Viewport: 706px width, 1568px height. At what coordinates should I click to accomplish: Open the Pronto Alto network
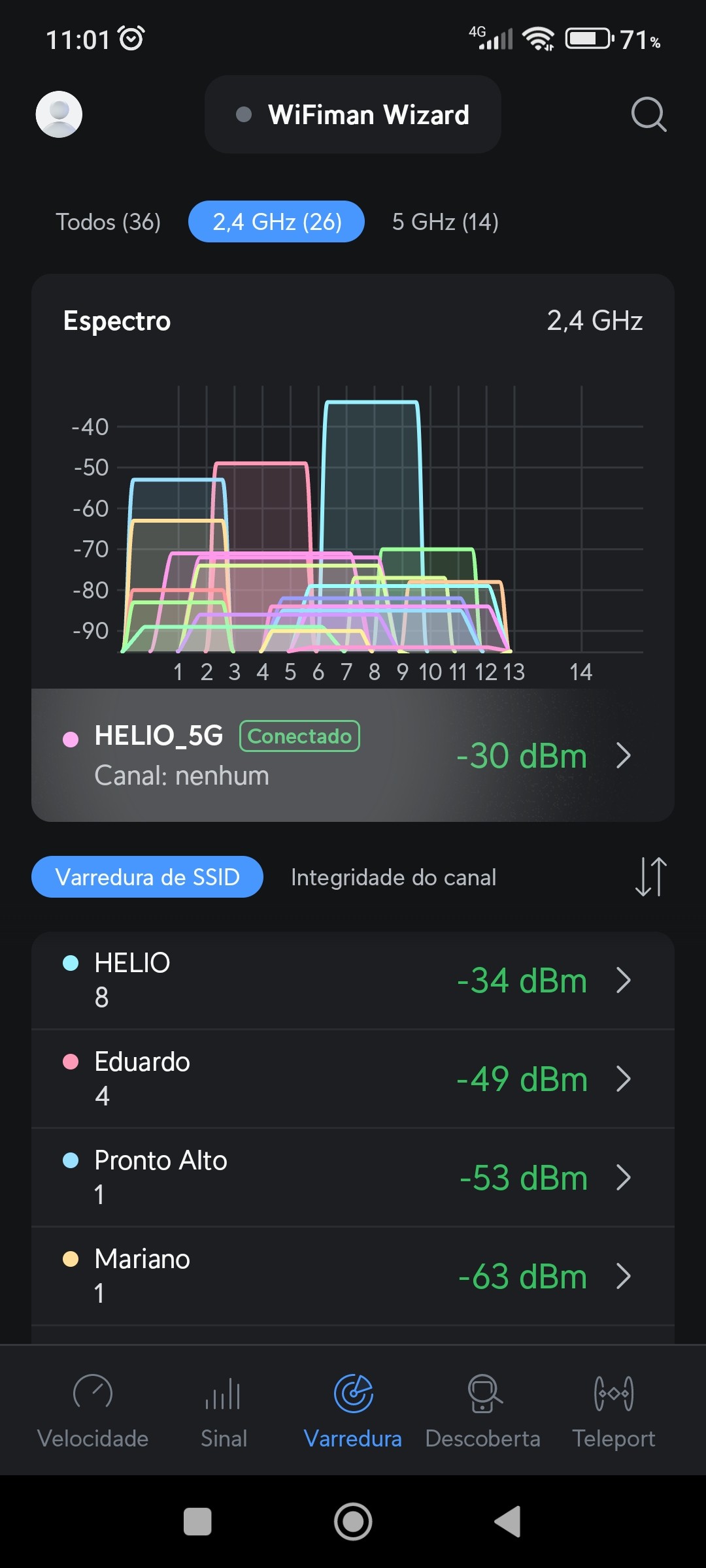coord(353,1177)
